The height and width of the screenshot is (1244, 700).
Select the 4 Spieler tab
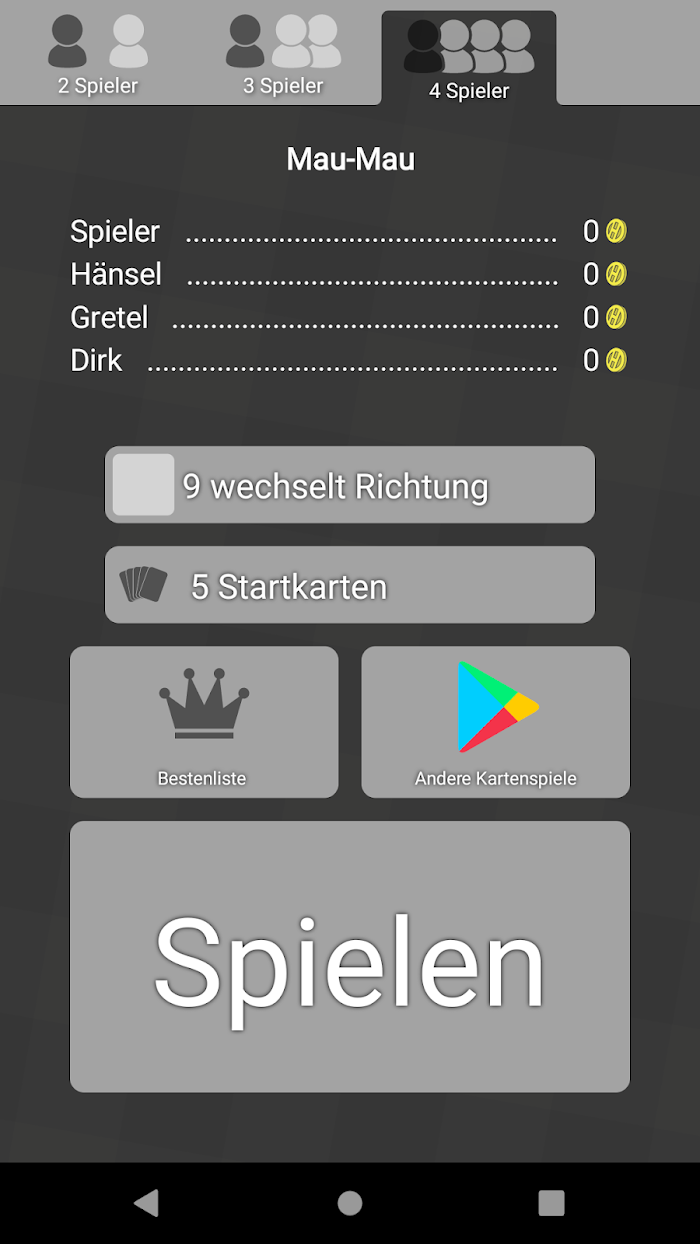tap(469, 57)
